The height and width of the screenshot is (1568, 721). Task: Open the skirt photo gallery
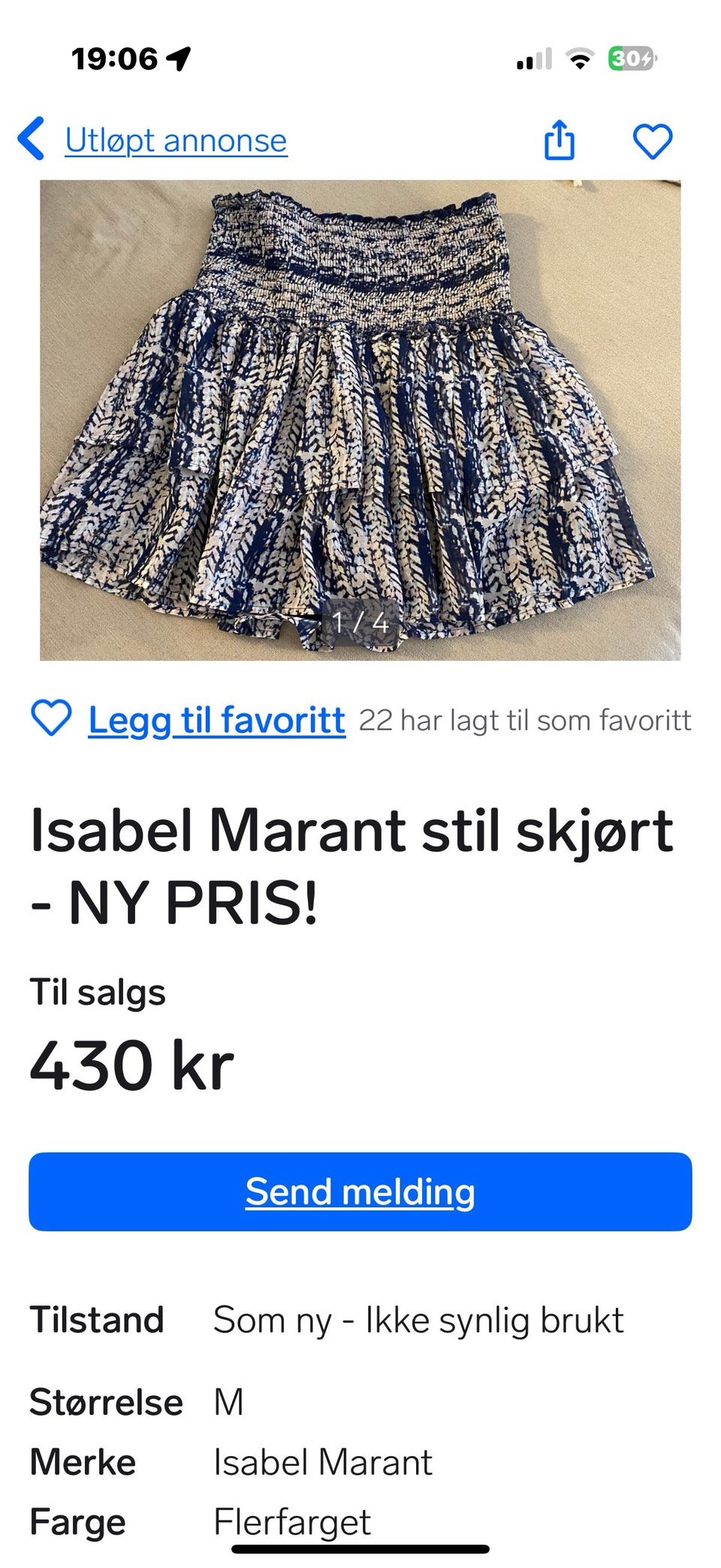click(x=360, y=420)
